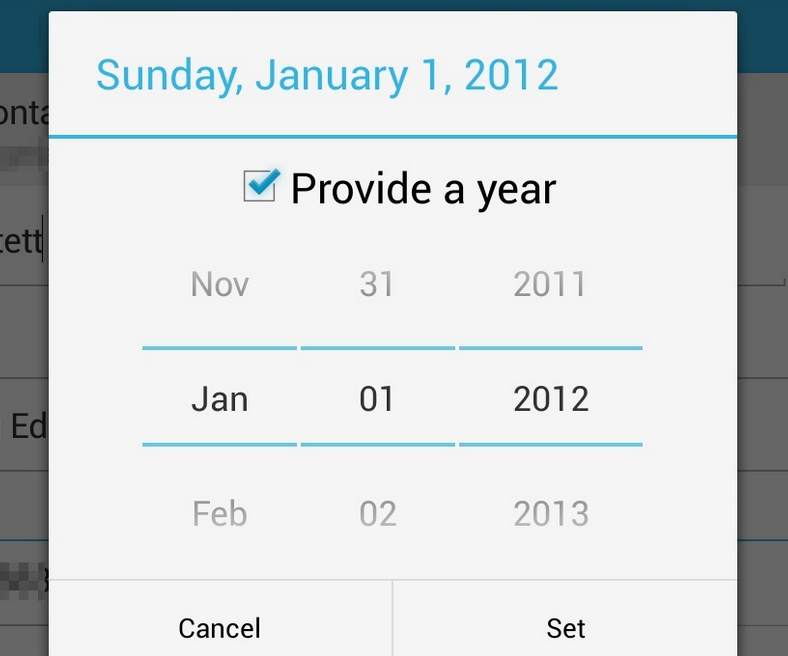
Task: Select next year 2013 in picker
Action: (549, 514)
